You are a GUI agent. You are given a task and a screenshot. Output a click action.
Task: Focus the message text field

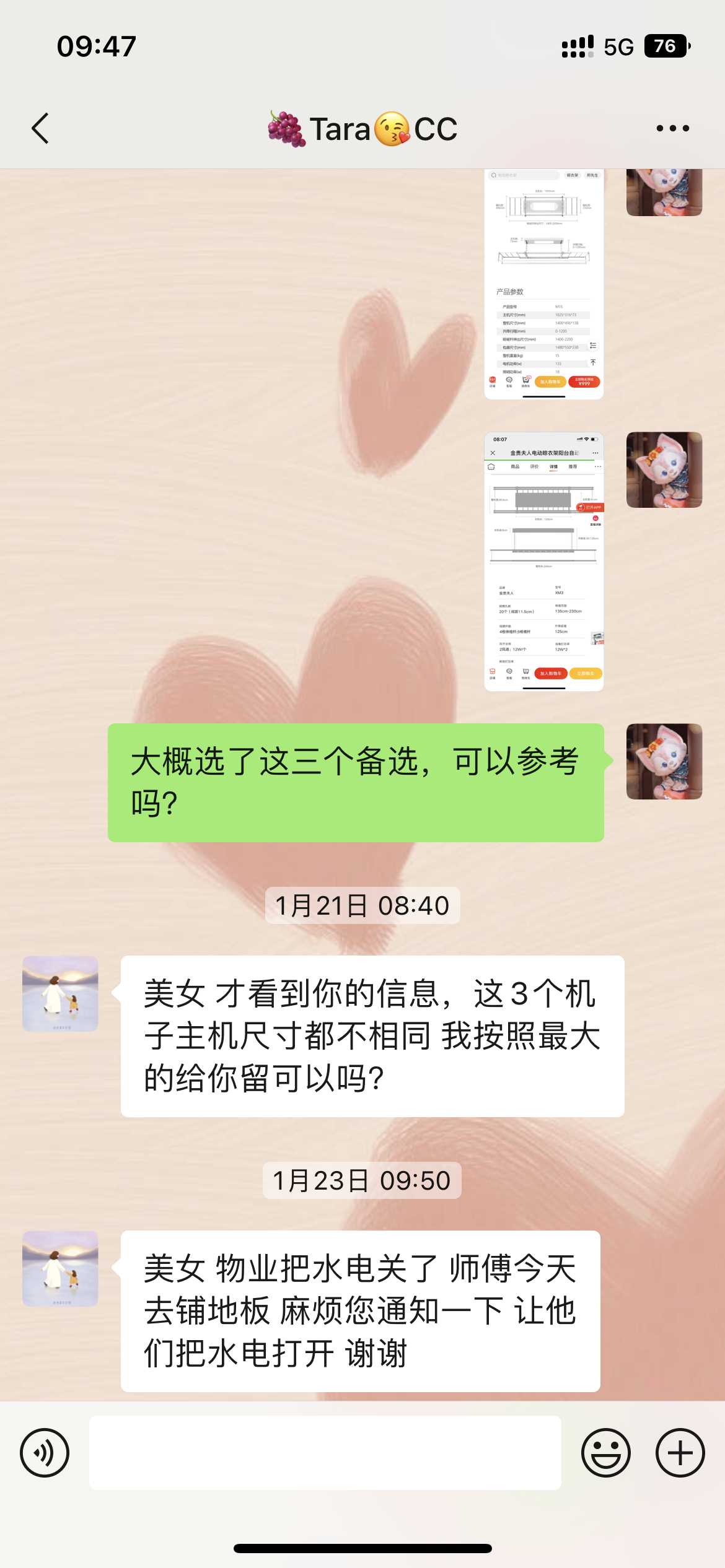(x=325, y=1452)
